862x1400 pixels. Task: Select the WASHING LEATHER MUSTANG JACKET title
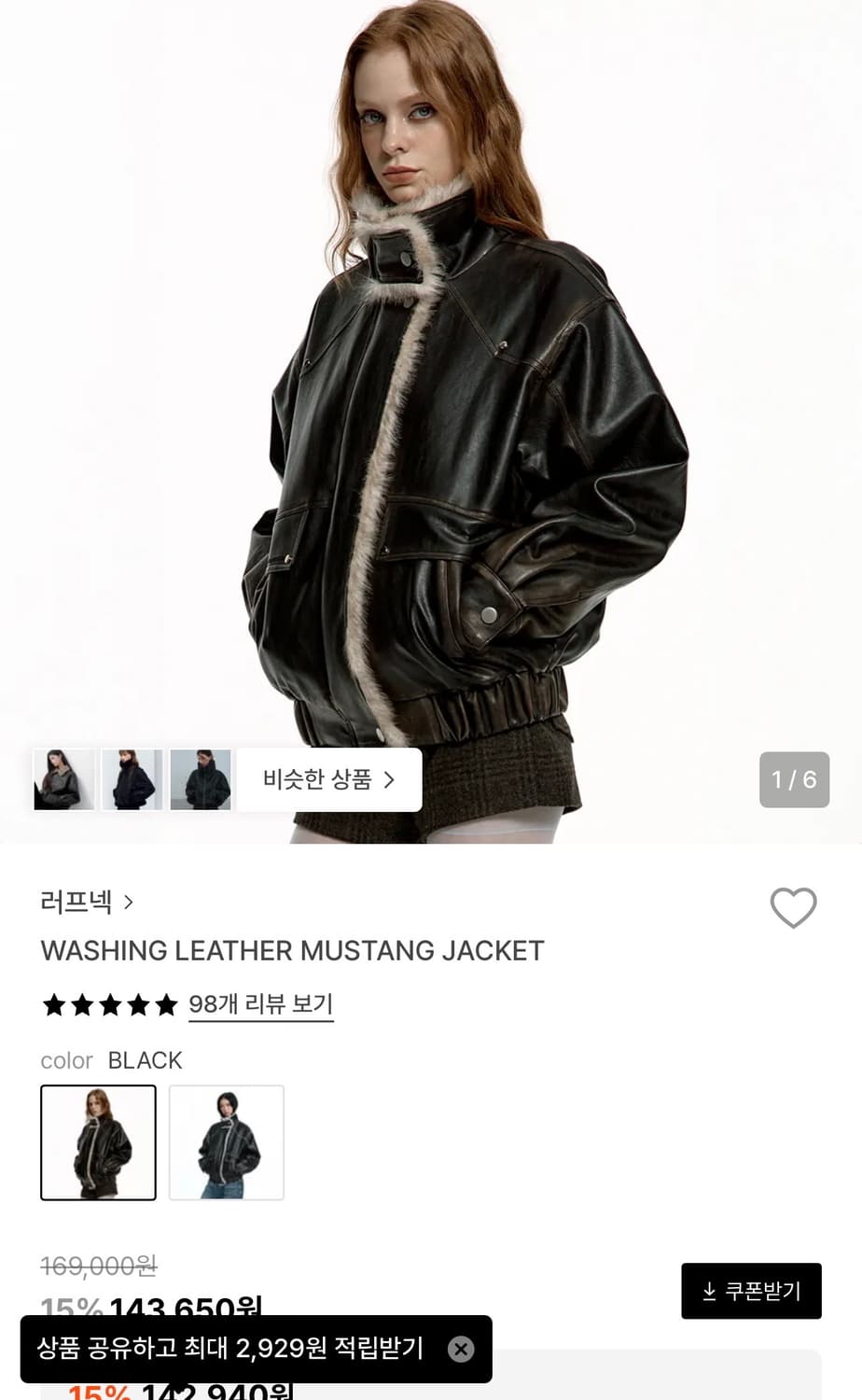pyautogui.click(x=292, y=950)
